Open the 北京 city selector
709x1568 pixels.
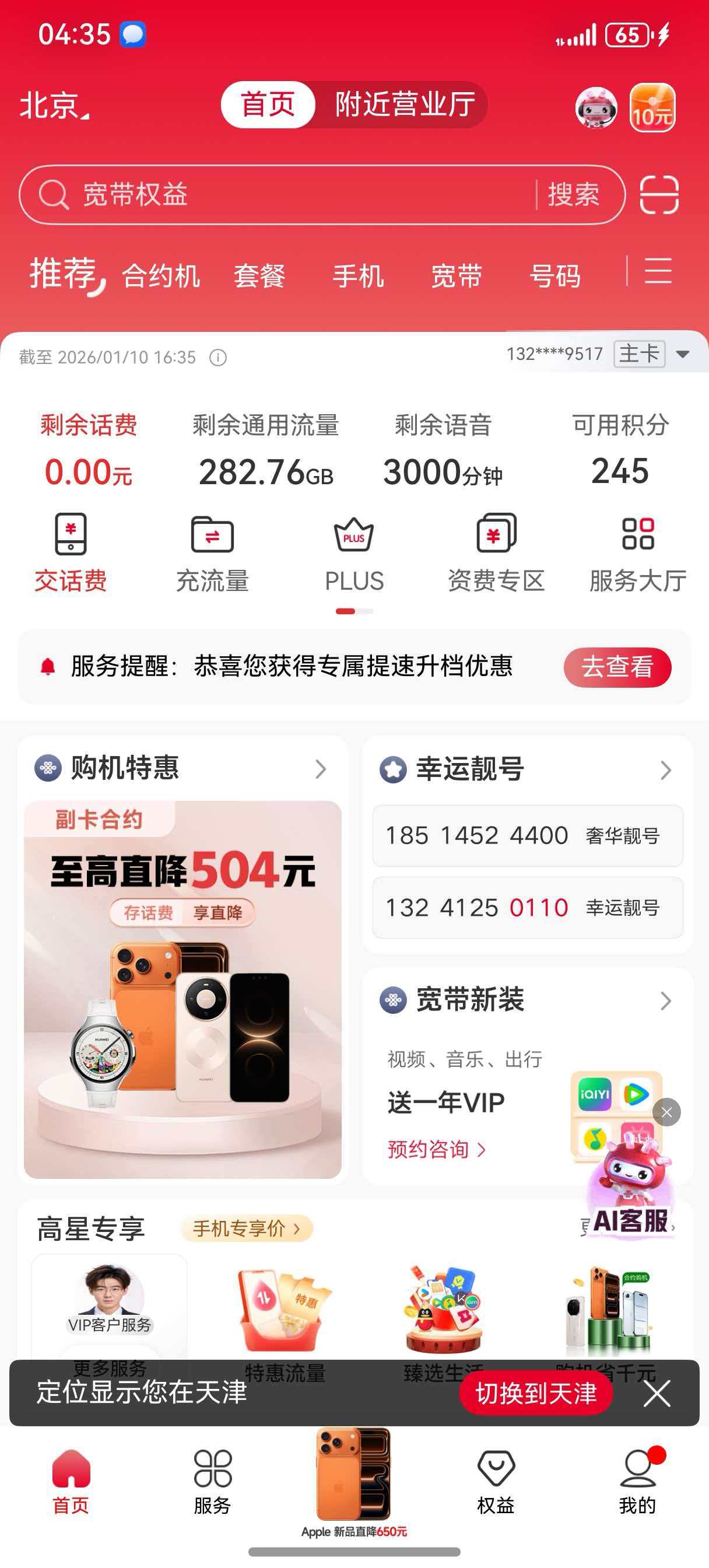(55, 106)
